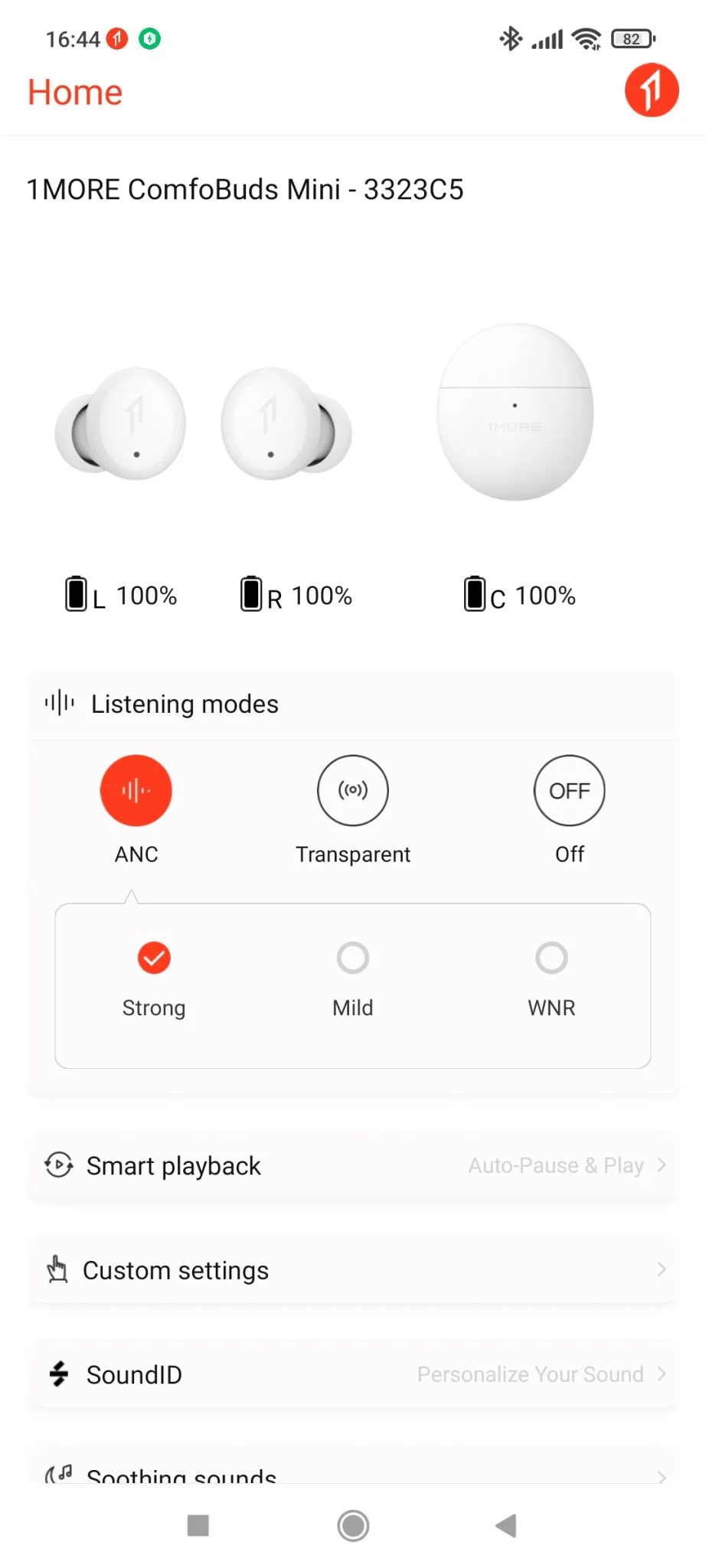Select ANC listening mode
Viewport: 706px width, 1568px height.
[136, 791]
